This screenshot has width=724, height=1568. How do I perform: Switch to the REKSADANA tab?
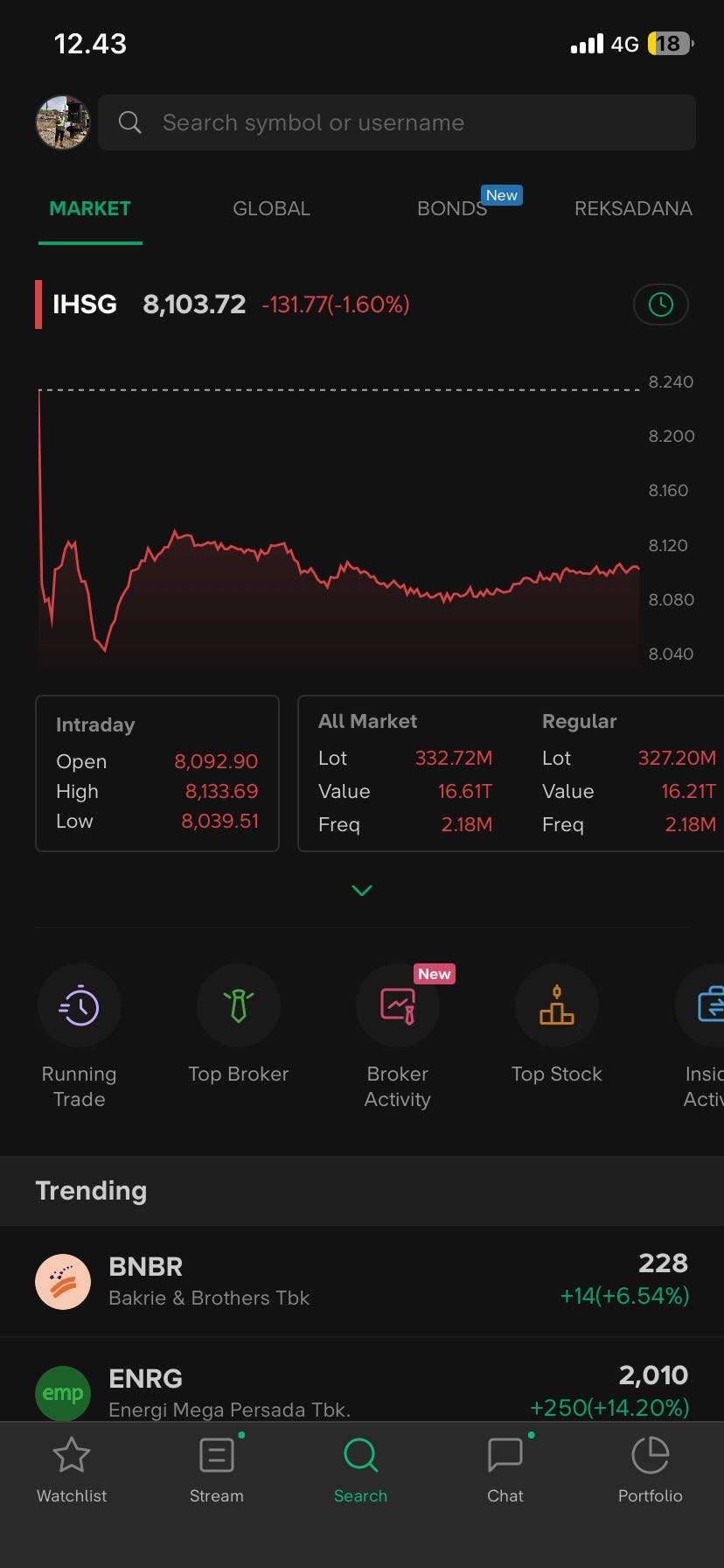tap(633, 208)
